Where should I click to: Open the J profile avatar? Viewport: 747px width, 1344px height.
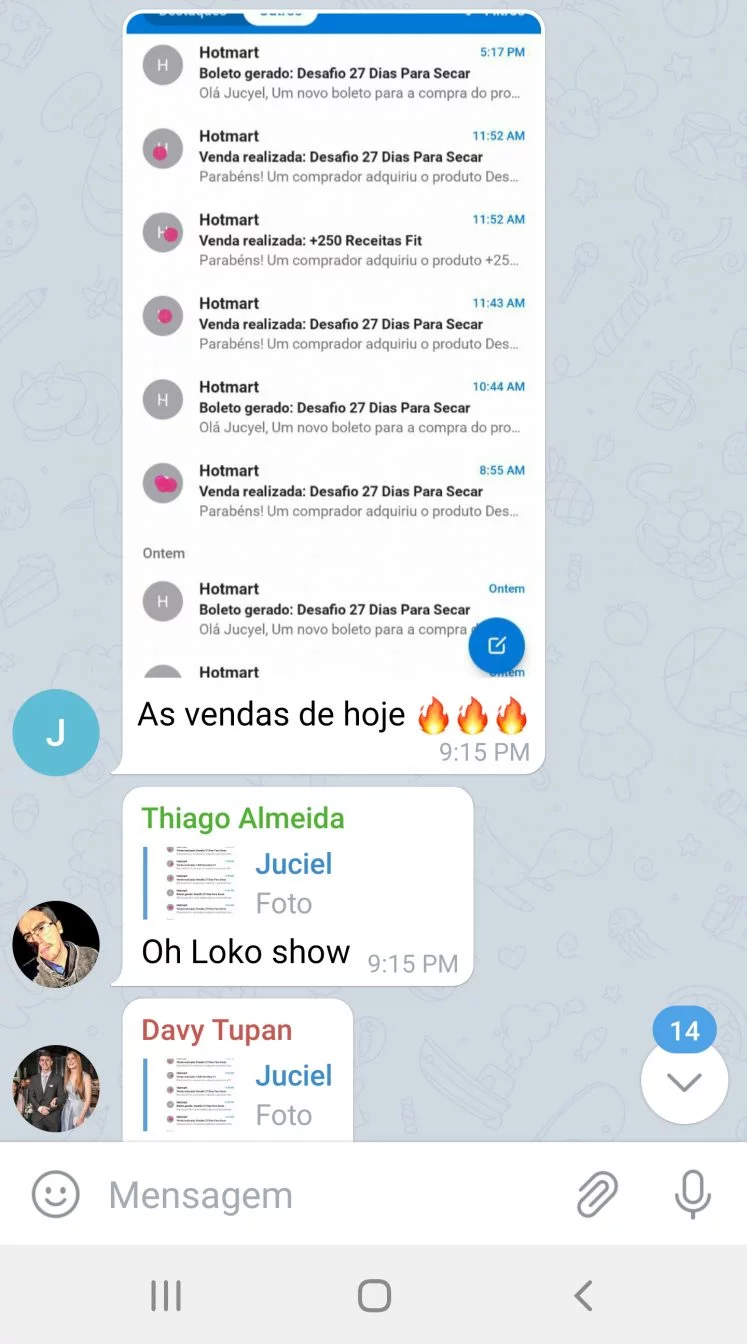point(56,733)
